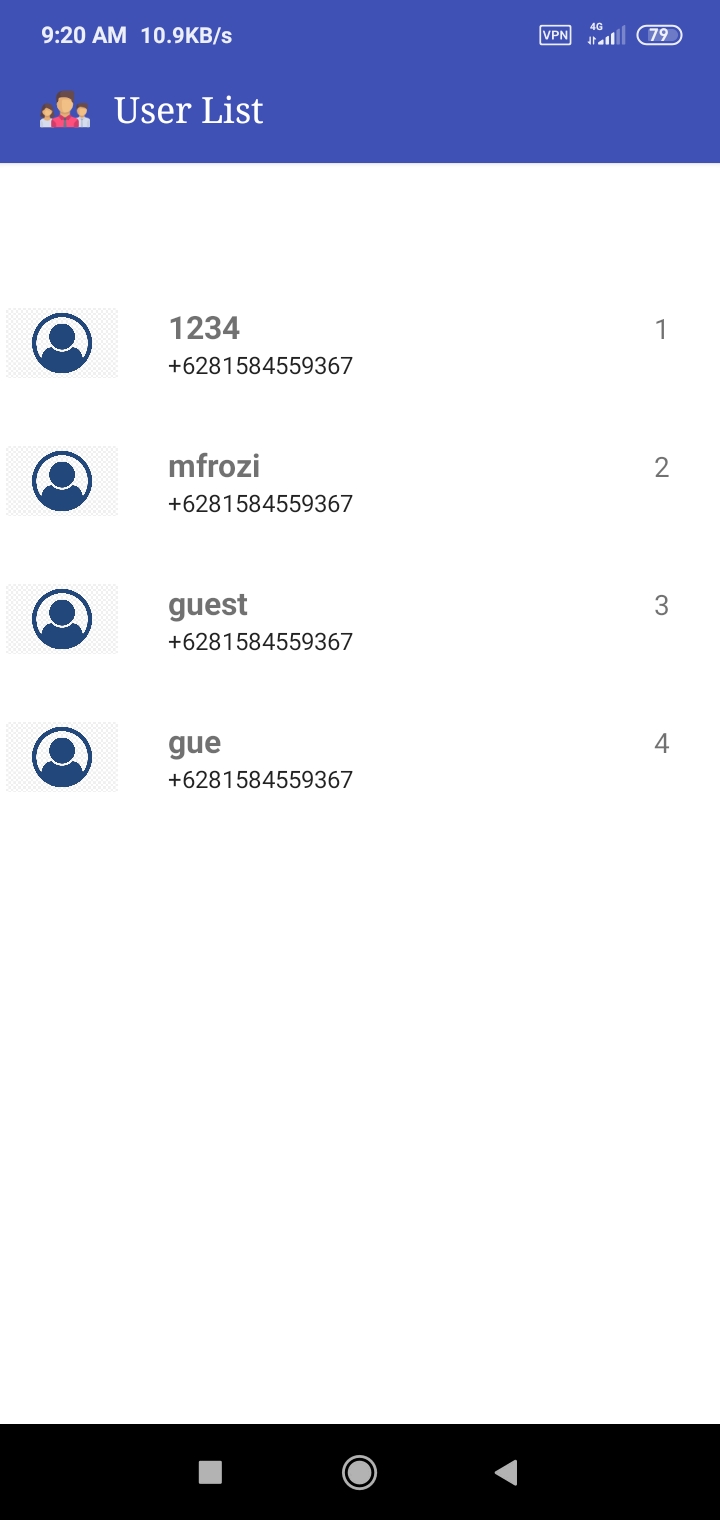This screenshot has width=720, height=1520.
Task: Go back using the system back button
Action: point(506,1472)
